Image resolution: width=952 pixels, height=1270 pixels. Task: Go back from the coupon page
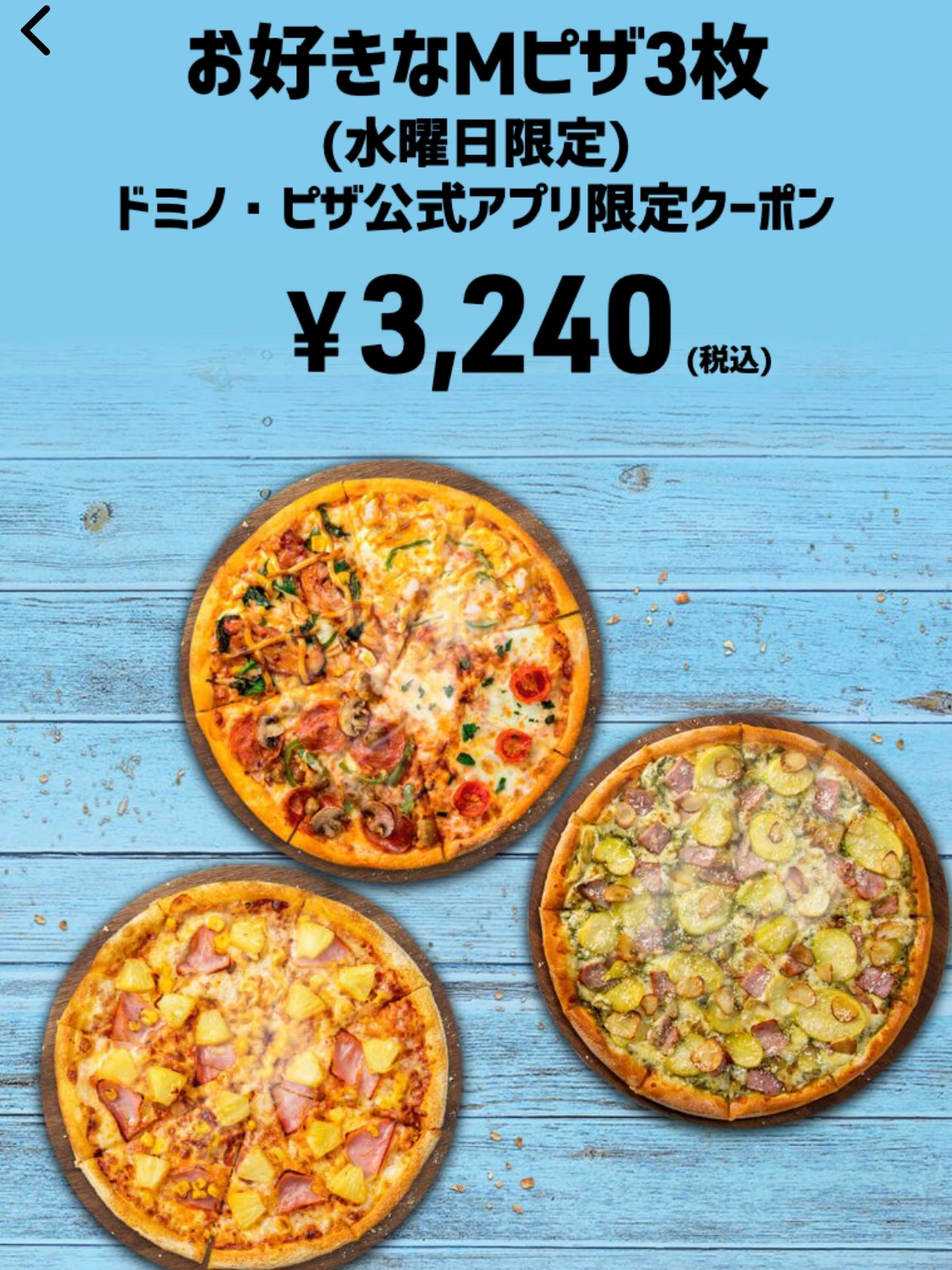[x=36, y=31]
